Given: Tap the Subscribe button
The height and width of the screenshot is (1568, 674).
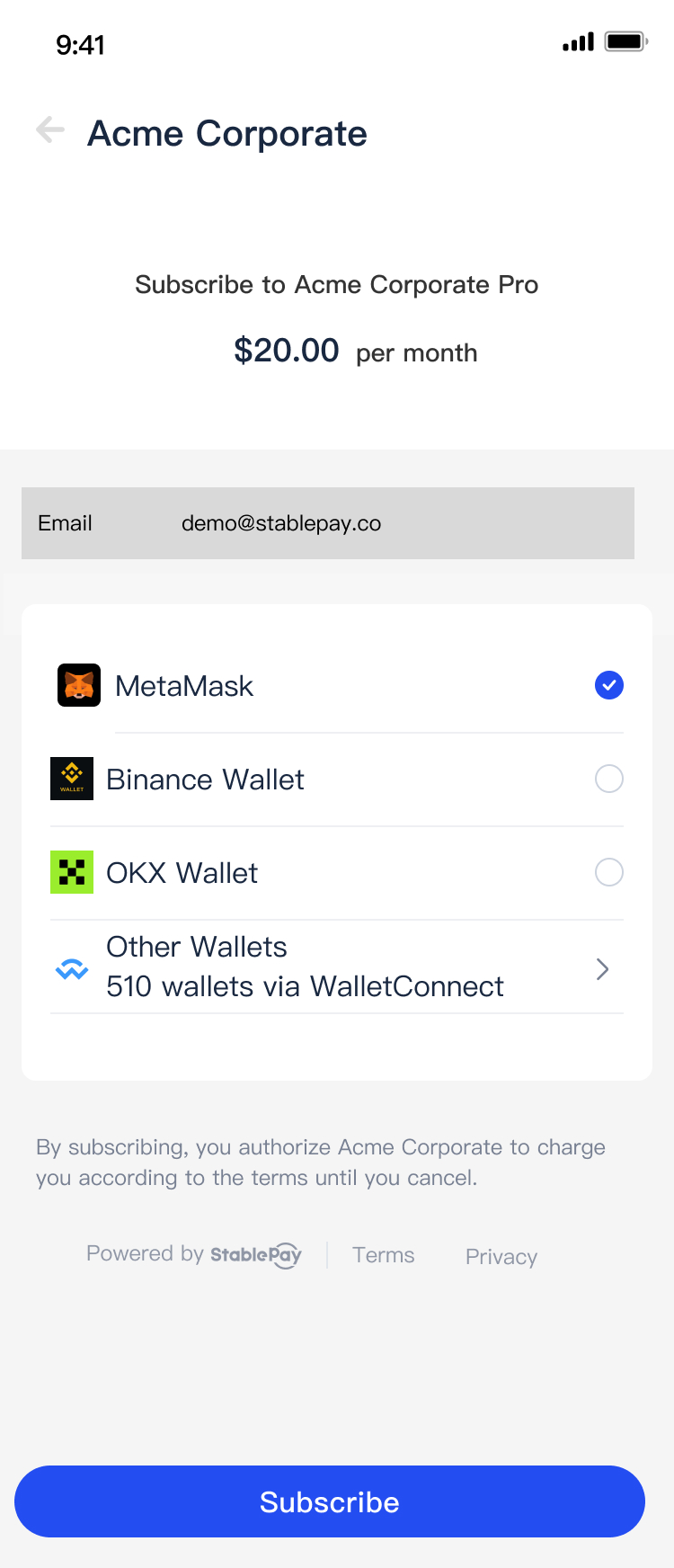Looking at the screenshot, I should pos(330,1501).
